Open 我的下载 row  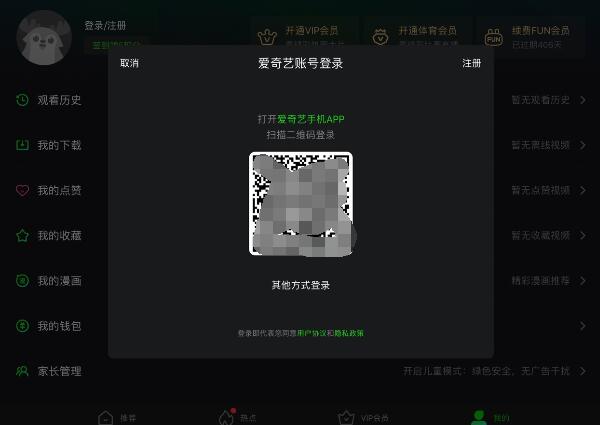(x=59, y=145)
